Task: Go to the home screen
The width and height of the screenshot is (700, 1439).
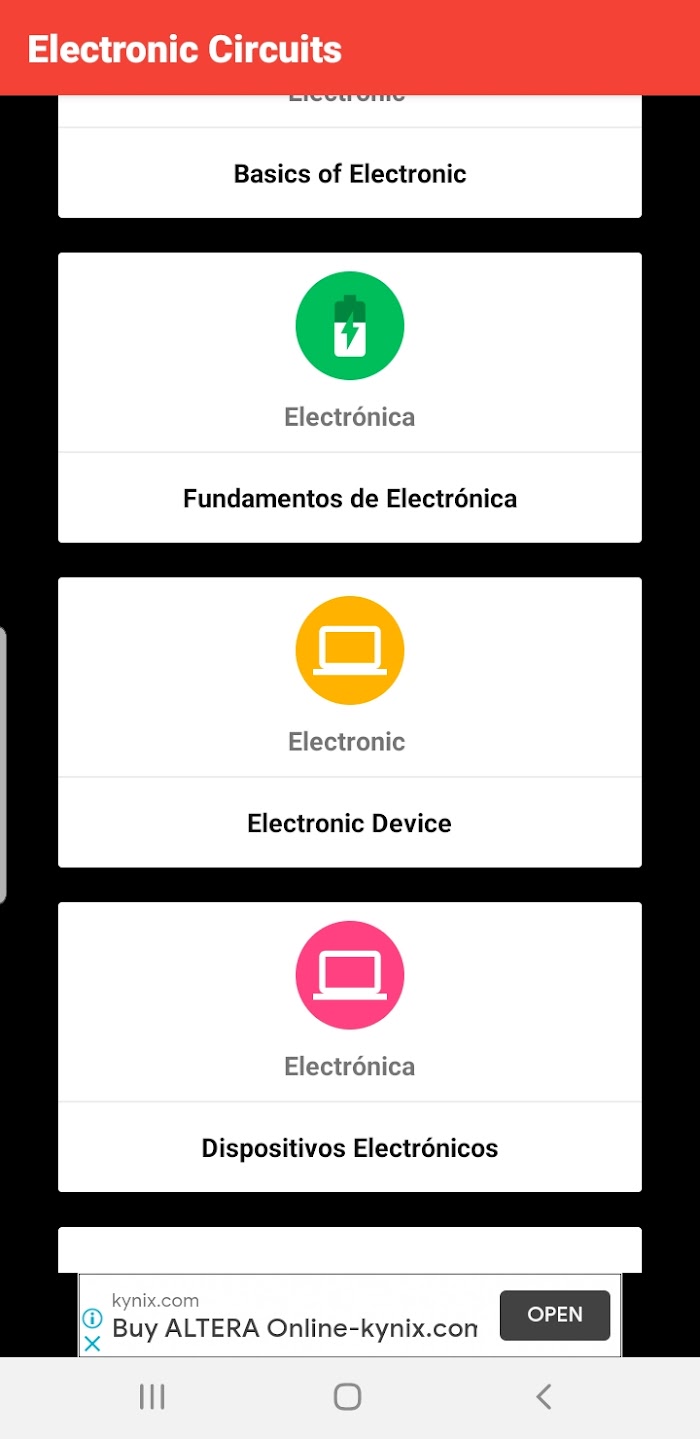Action: pos(348,1397)
